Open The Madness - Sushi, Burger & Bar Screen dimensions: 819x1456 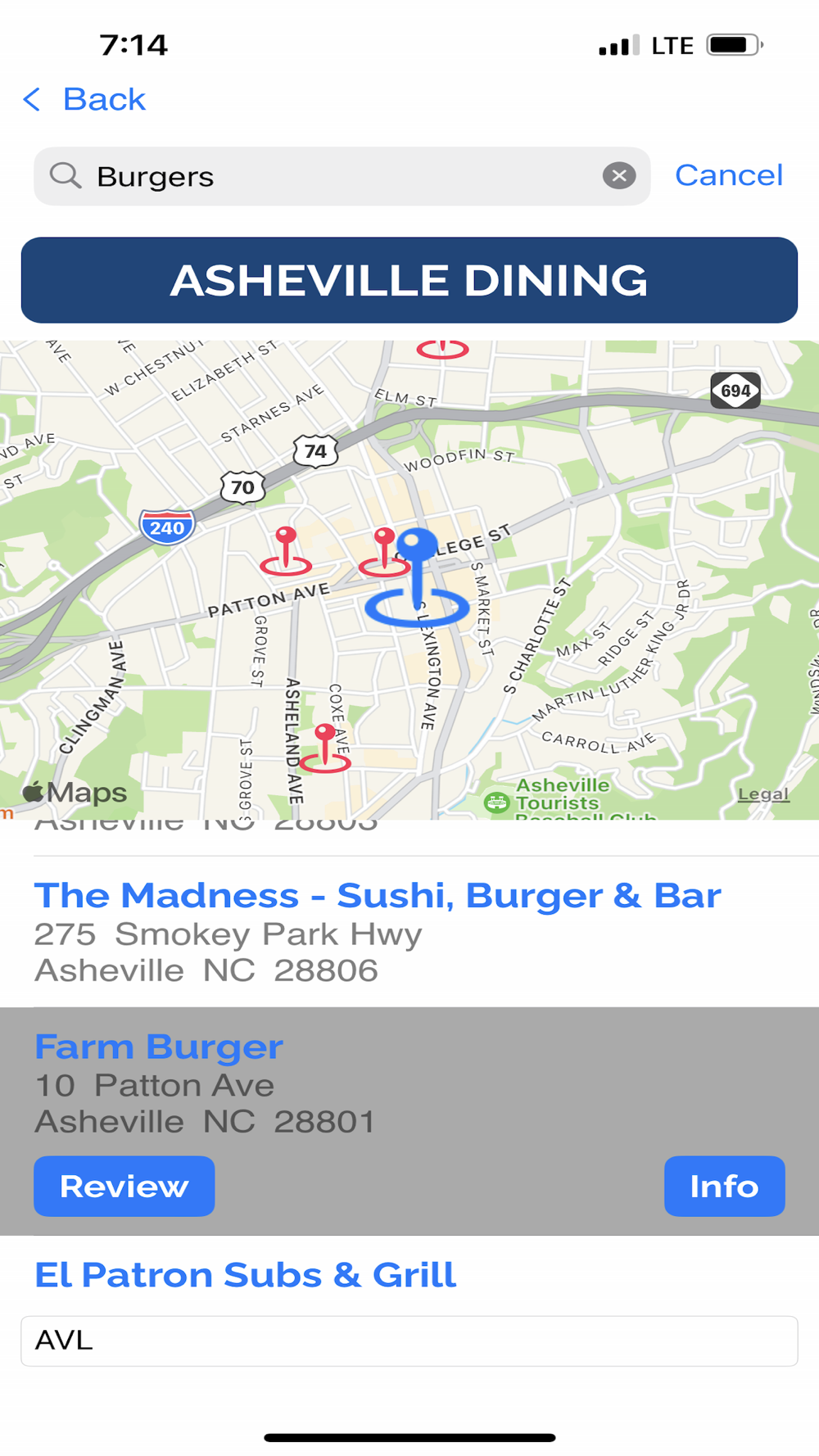click(x=378, y=896)
